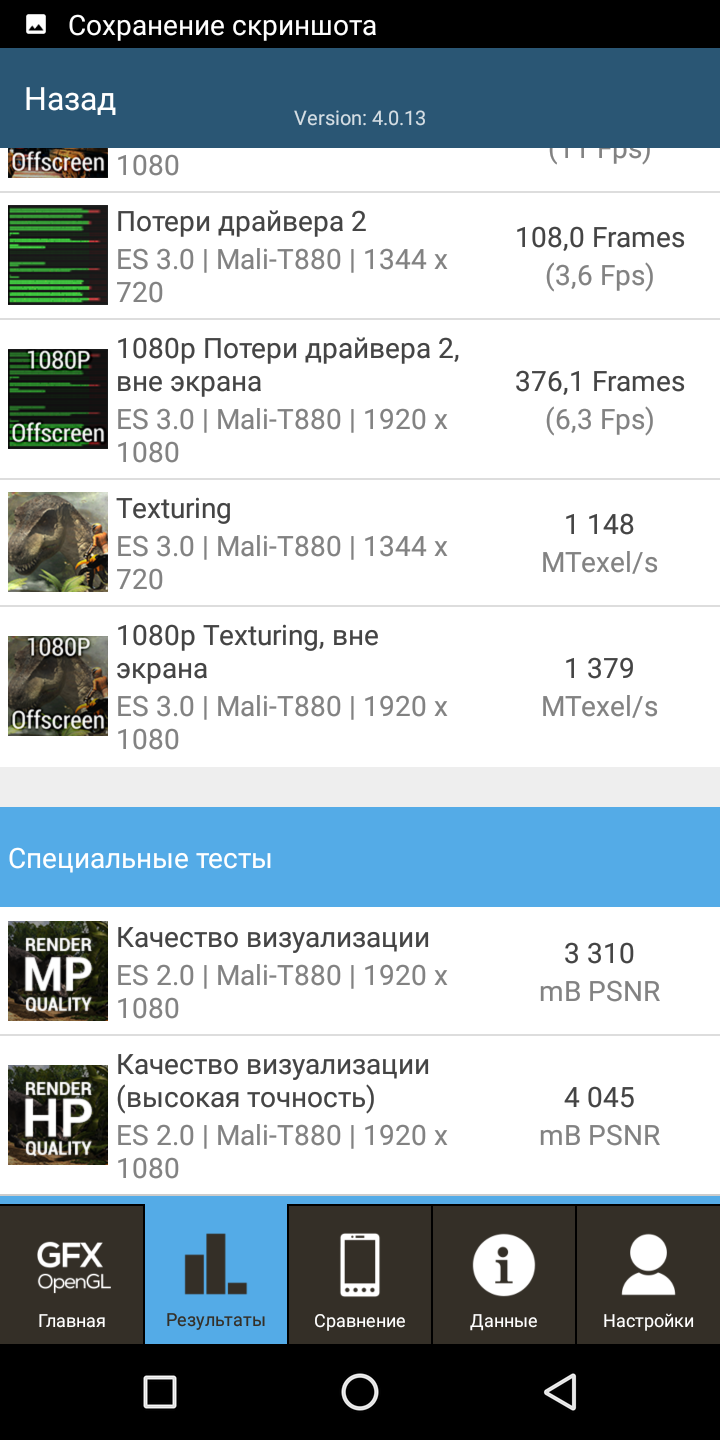Viewport: 720px width, 1440px height.
Task: View Качество визуализации (высокая точность) result
Action: (360, 1116)
